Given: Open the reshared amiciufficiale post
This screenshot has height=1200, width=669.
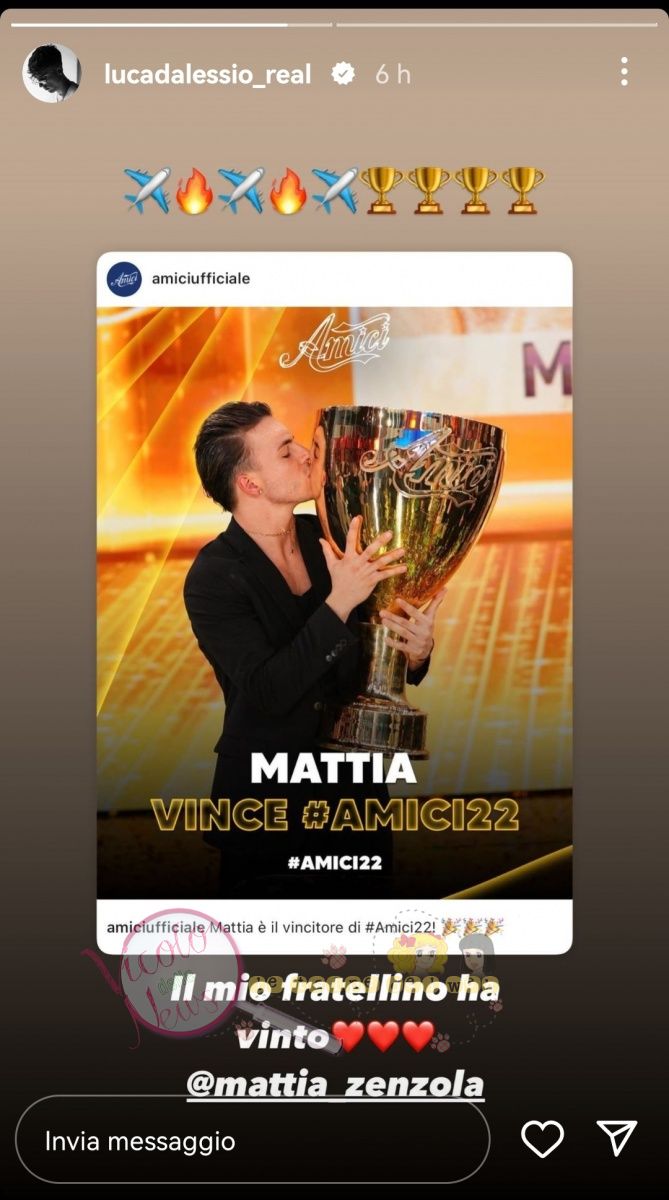Looking at the screenshot, I should 334,600.
